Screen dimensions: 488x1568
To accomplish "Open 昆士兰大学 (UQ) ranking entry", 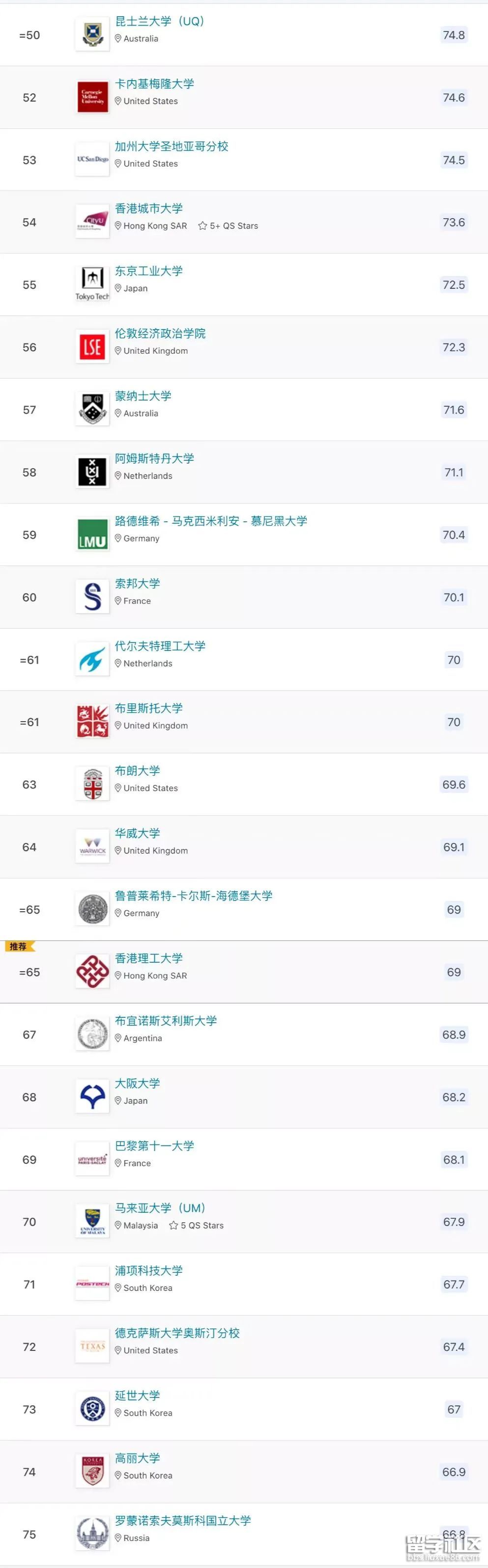I will click(x=160, y=22).
